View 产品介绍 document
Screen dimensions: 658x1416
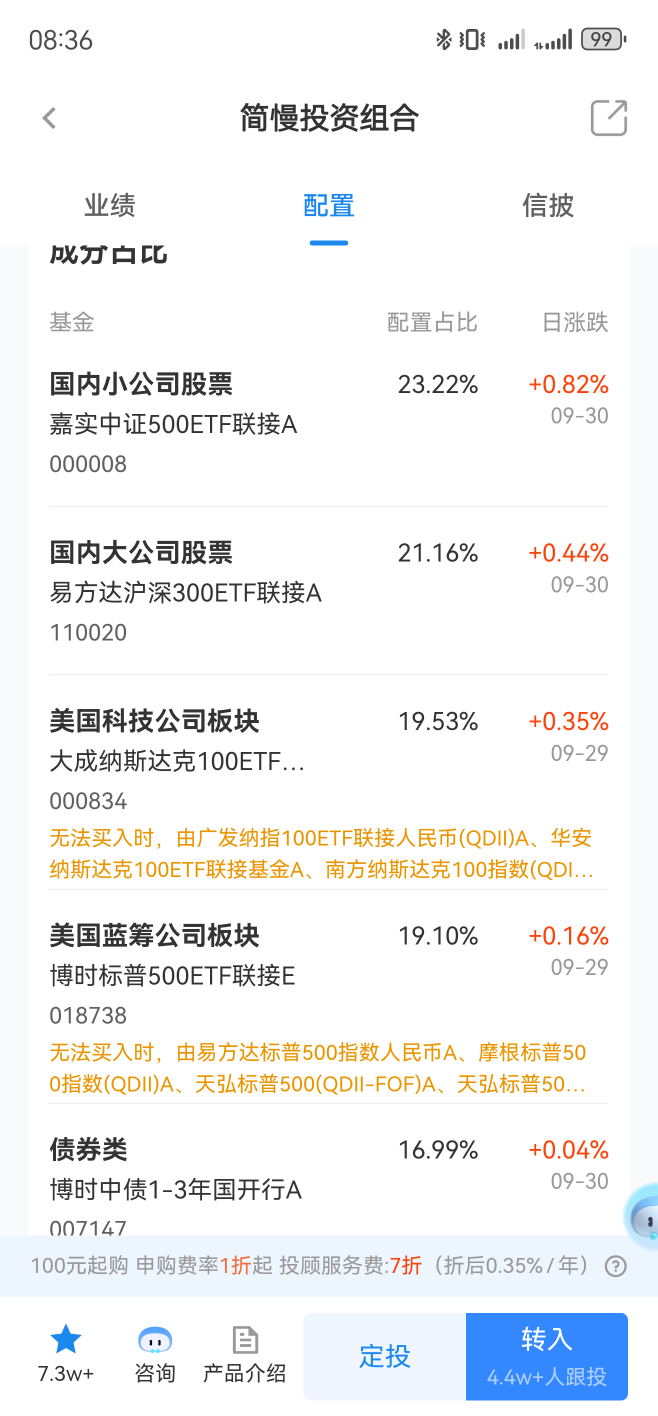244,1354
